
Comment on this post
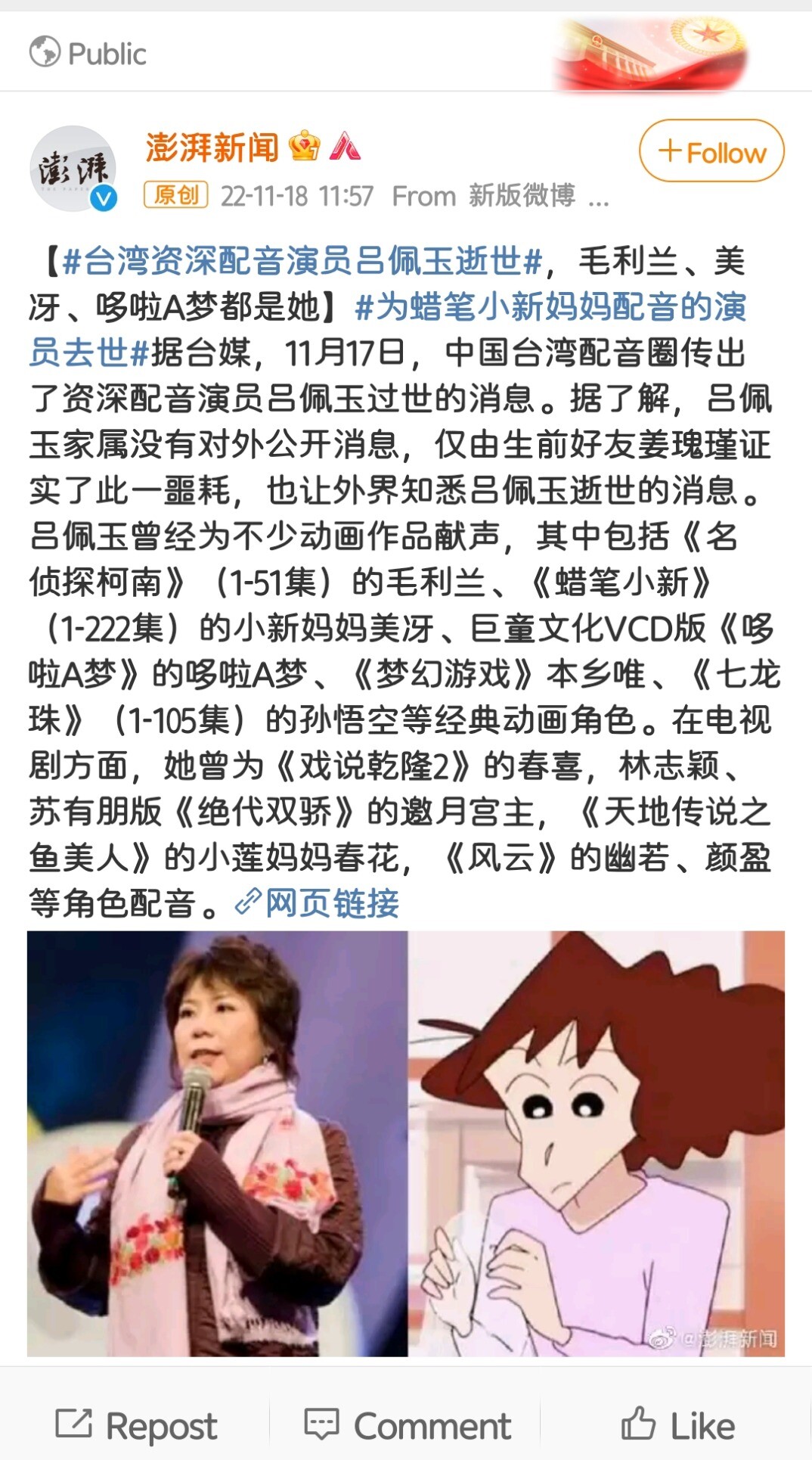pos(407,1427)
